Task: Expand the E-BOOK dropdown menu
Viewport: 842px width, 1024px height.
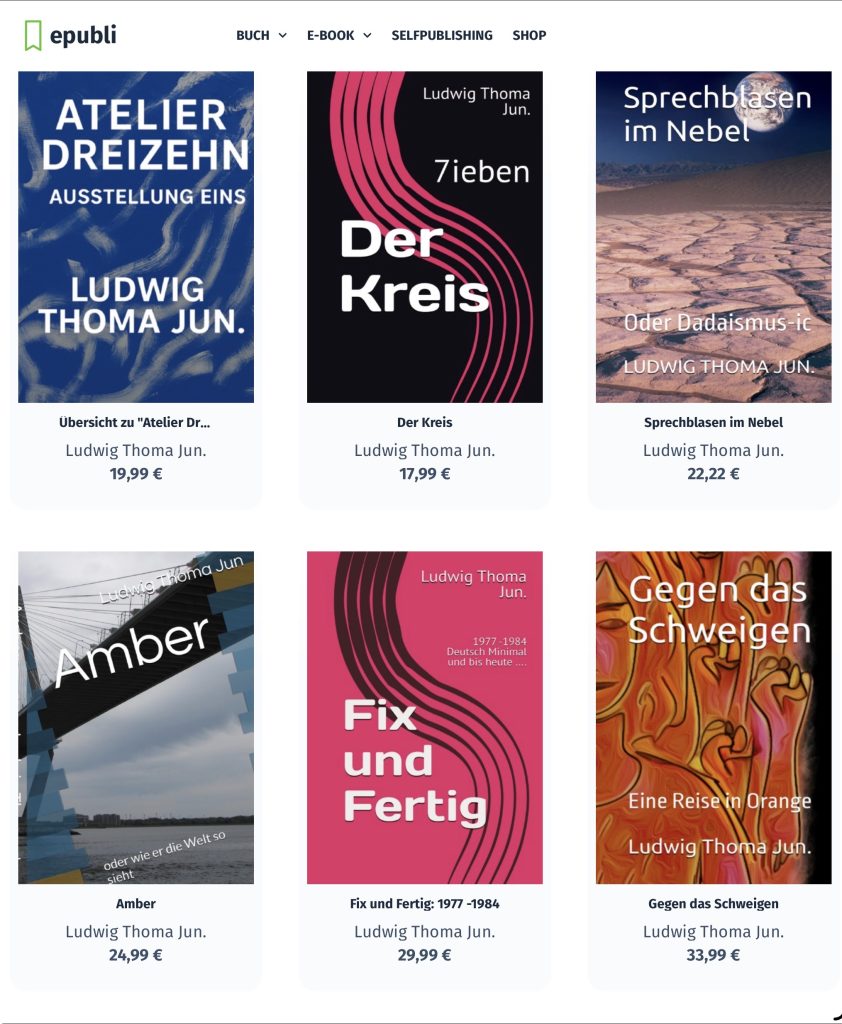Action: tap(339, 35)
